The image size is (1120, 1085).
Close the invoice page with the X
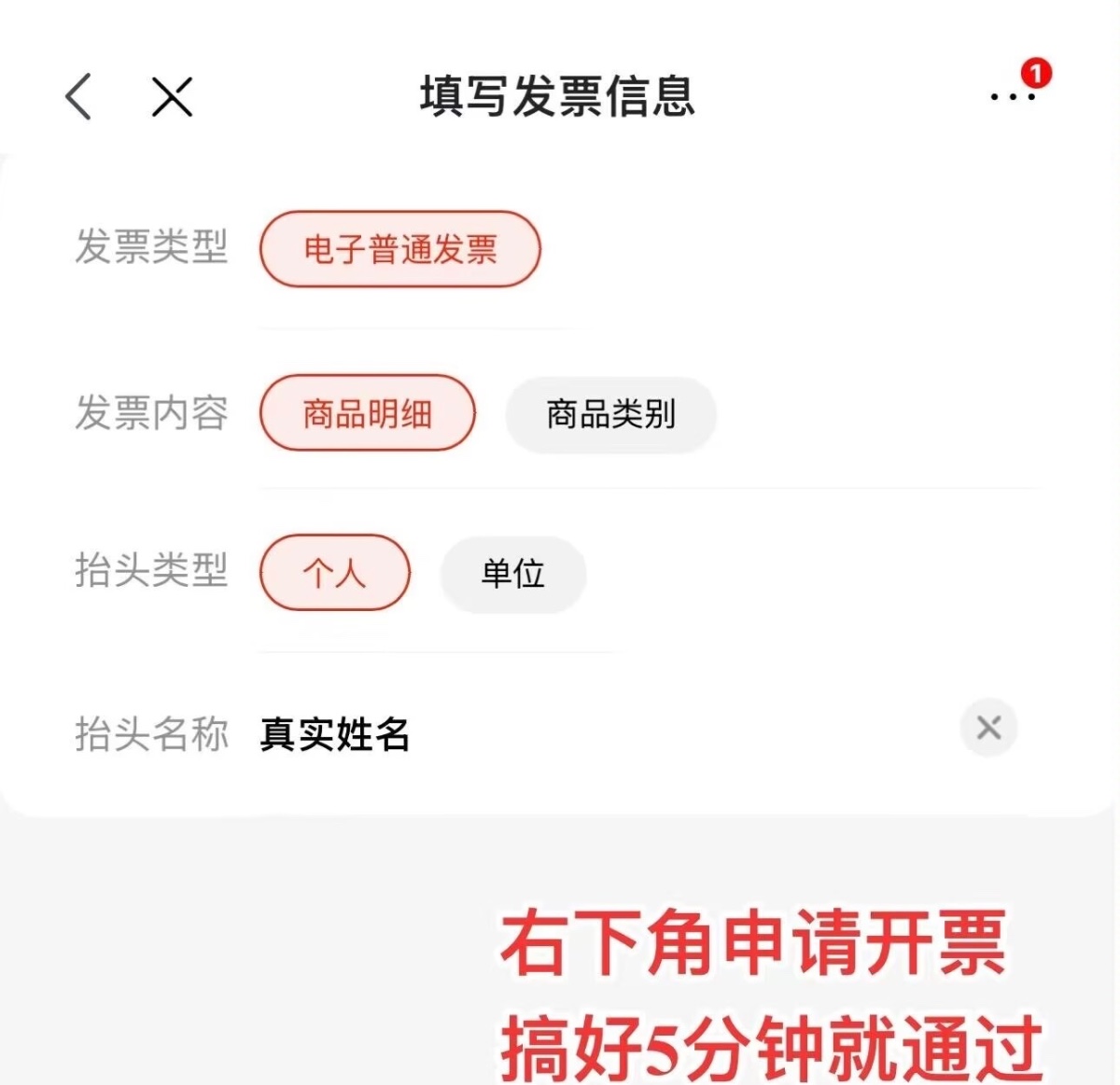(172, 97)
